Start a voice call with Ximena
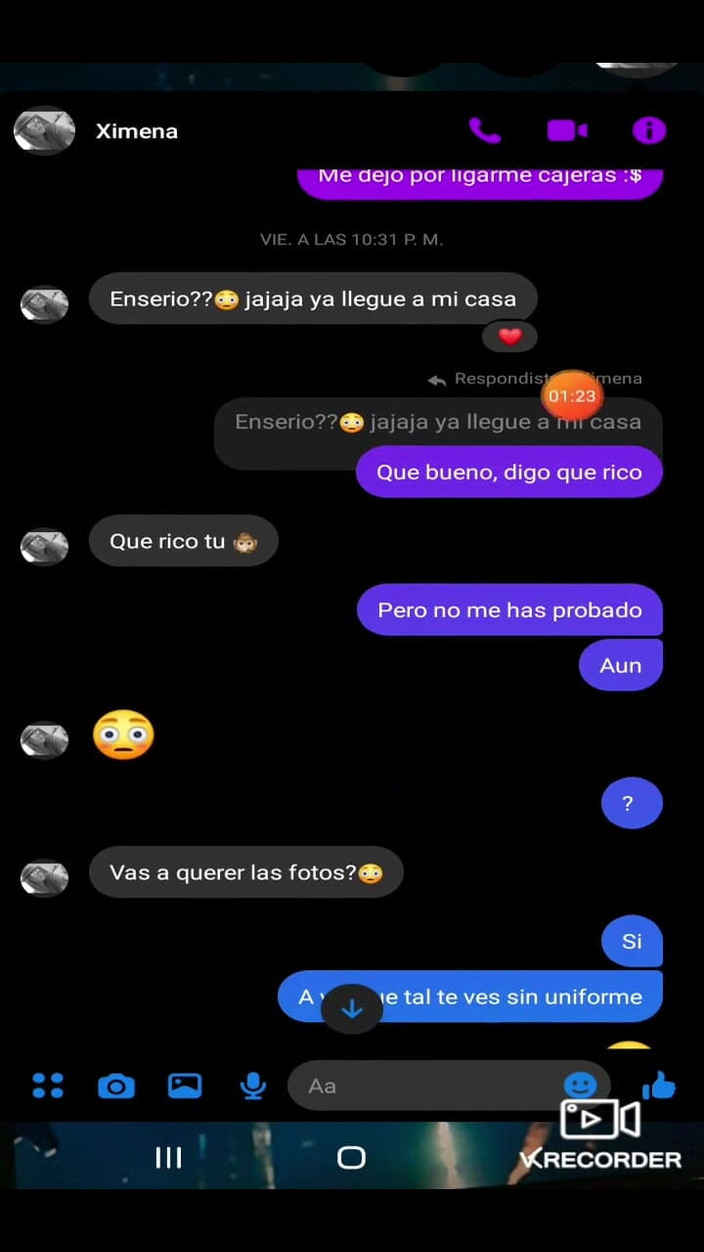Viewport: 704px width, 1252px height. (x=485, y=131)
